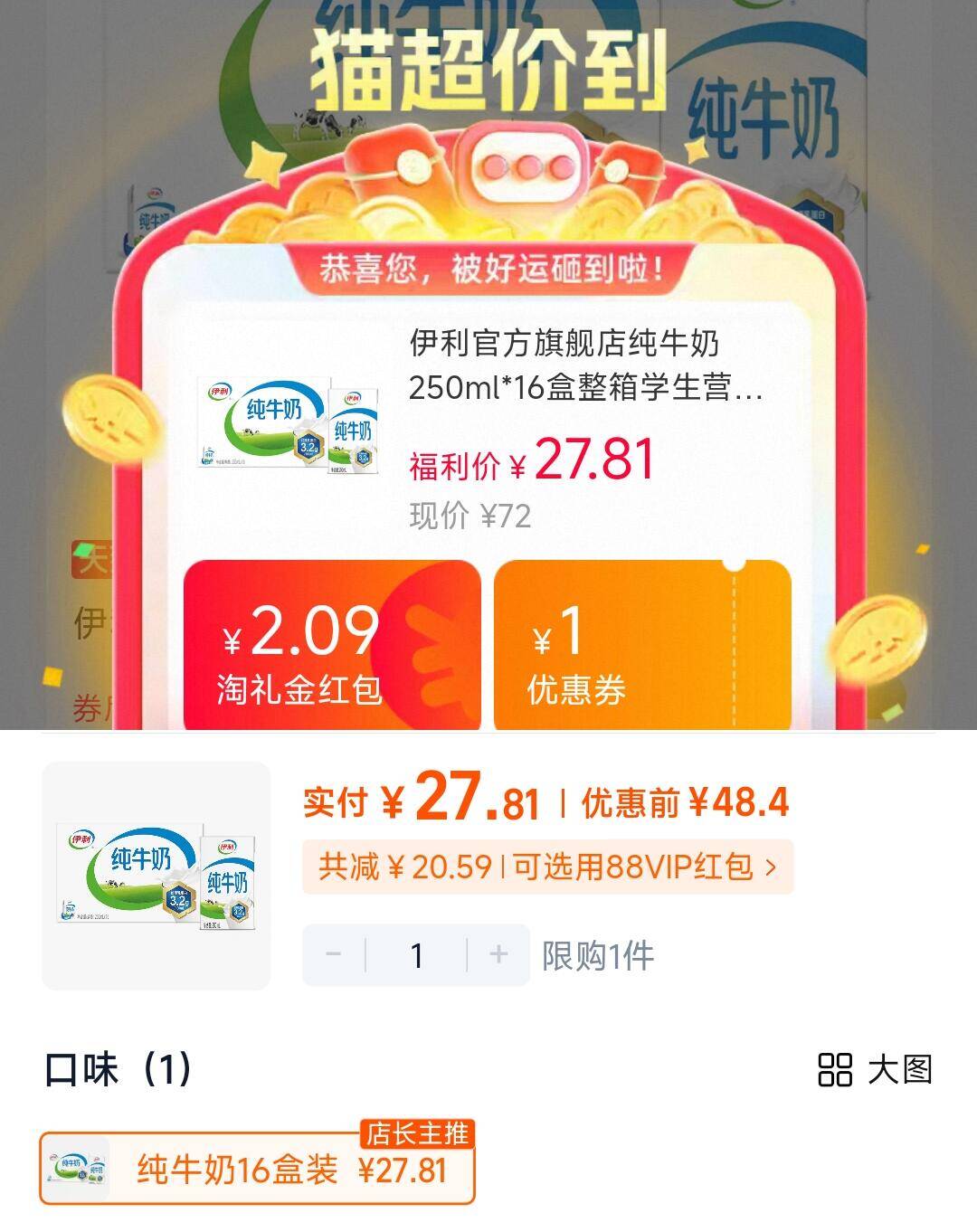Switch flavor options to 大图 view

point(874,1069)
